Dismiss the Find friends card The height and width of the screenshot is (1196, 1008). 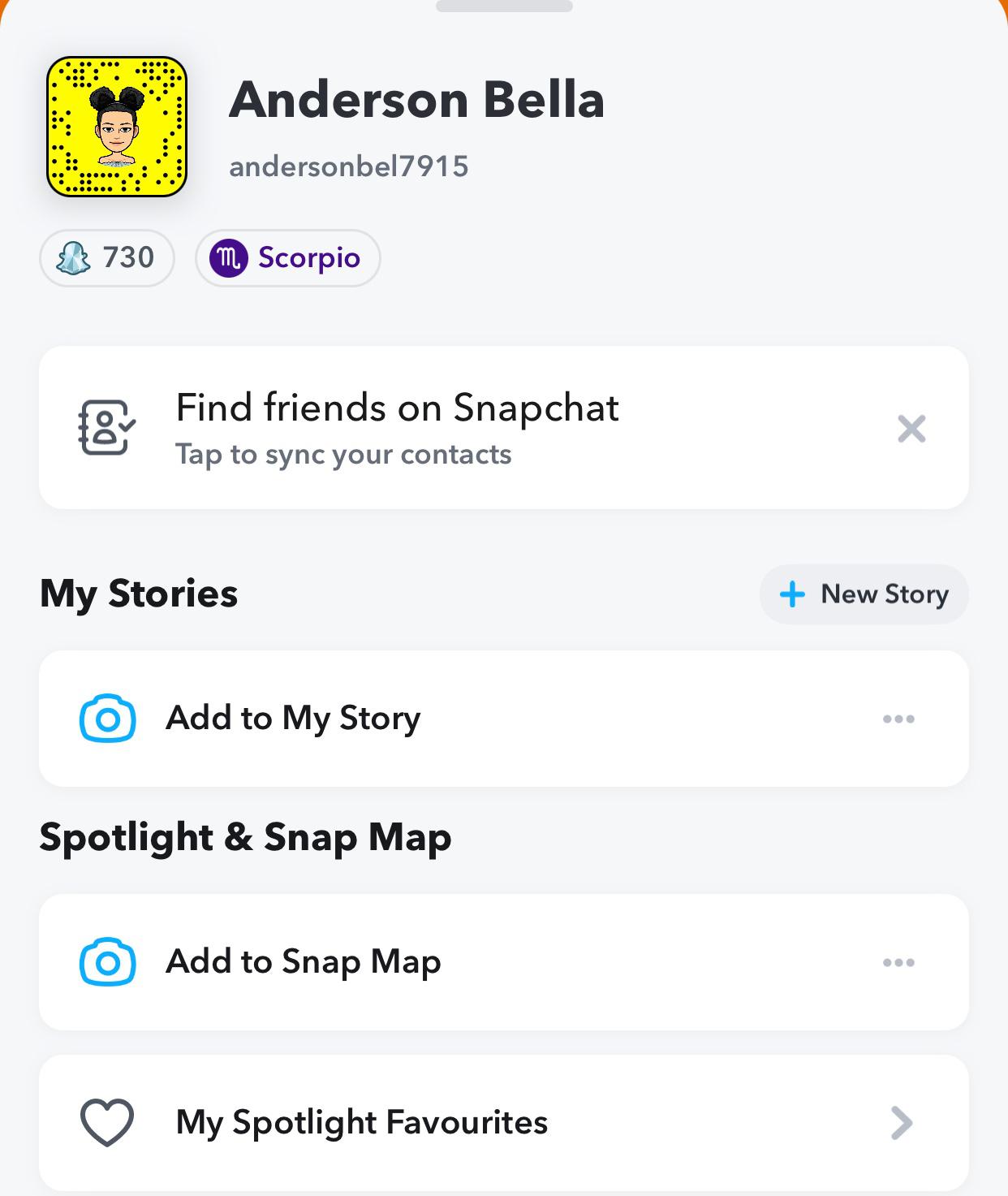911,429
